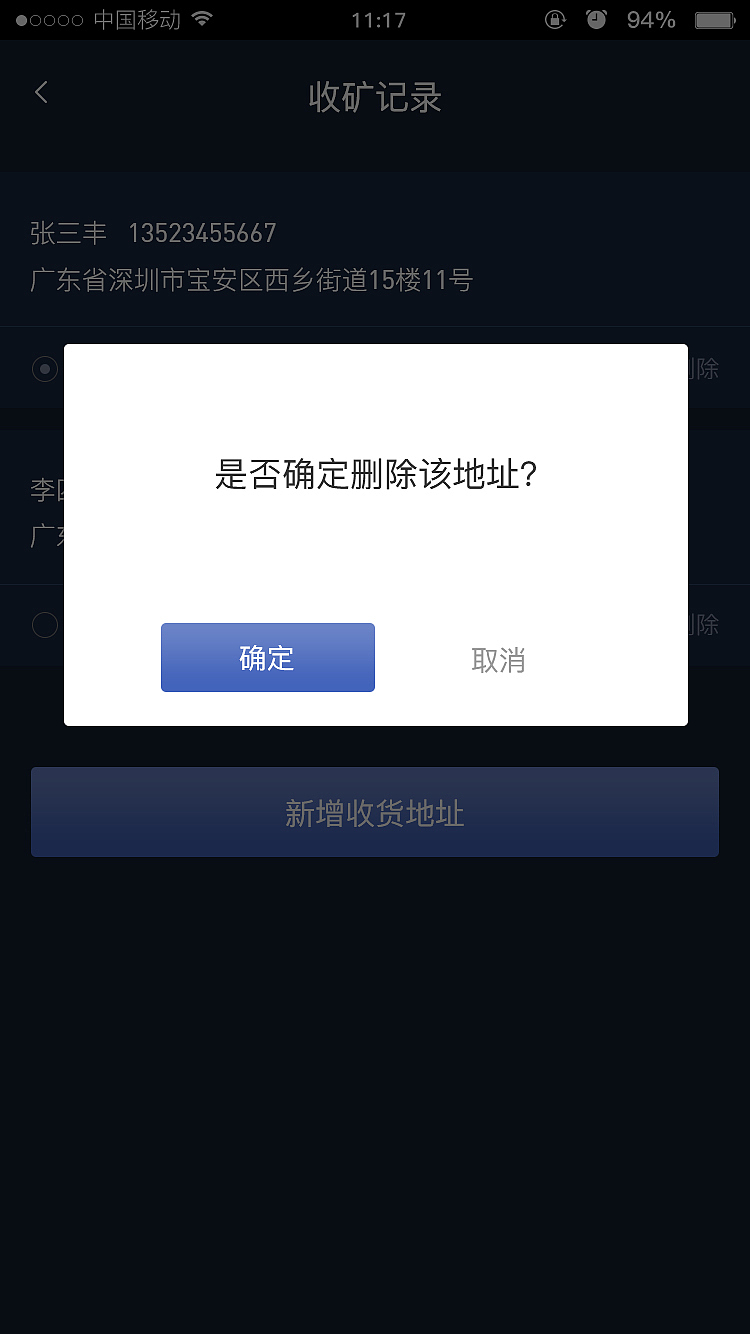Tap the orientation lock status icon
The image size is (750, 1334).
[554, 19]
